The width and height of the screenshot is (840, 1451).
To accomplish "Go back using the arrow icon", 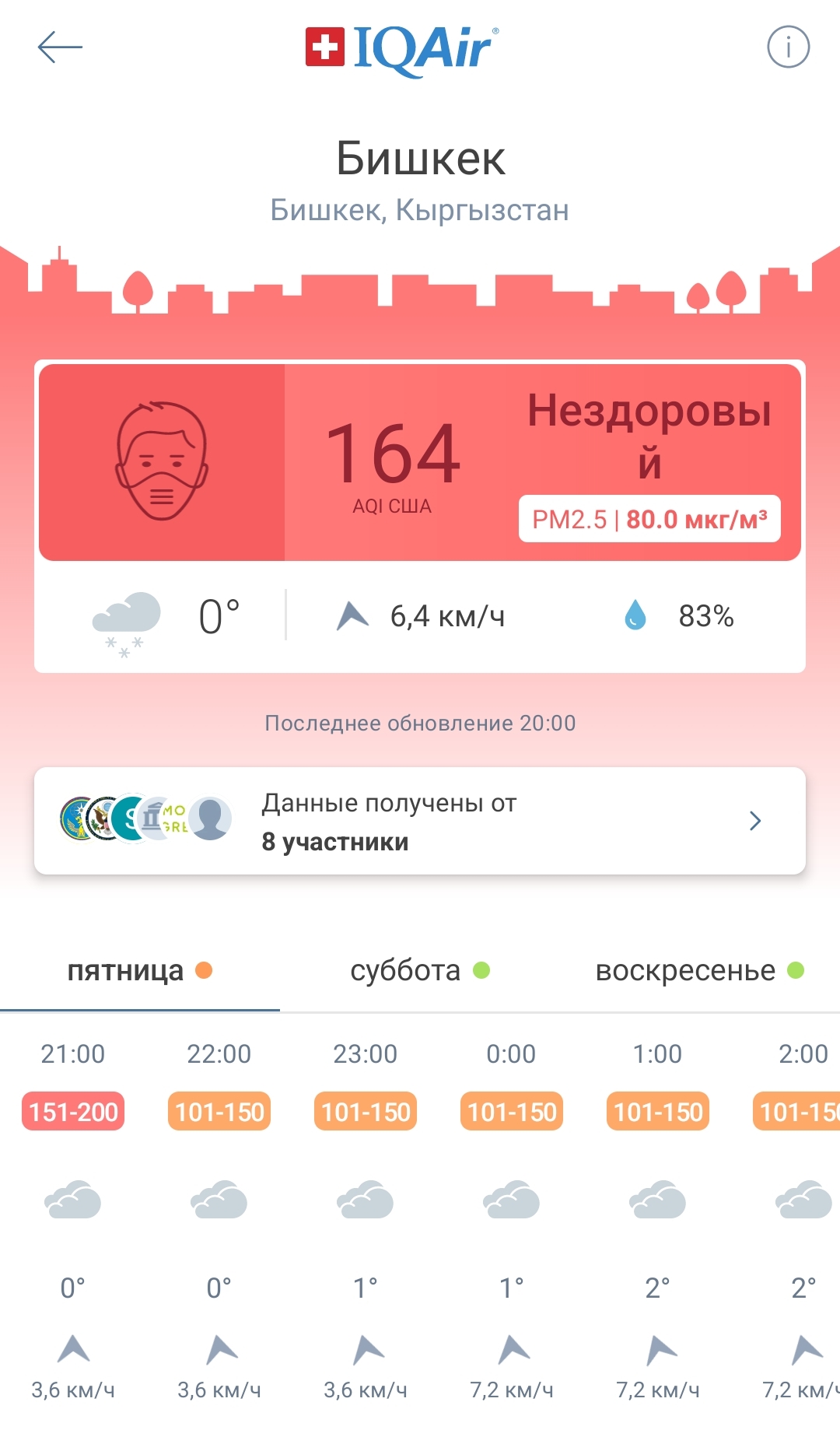I will (x=60, y=47).
